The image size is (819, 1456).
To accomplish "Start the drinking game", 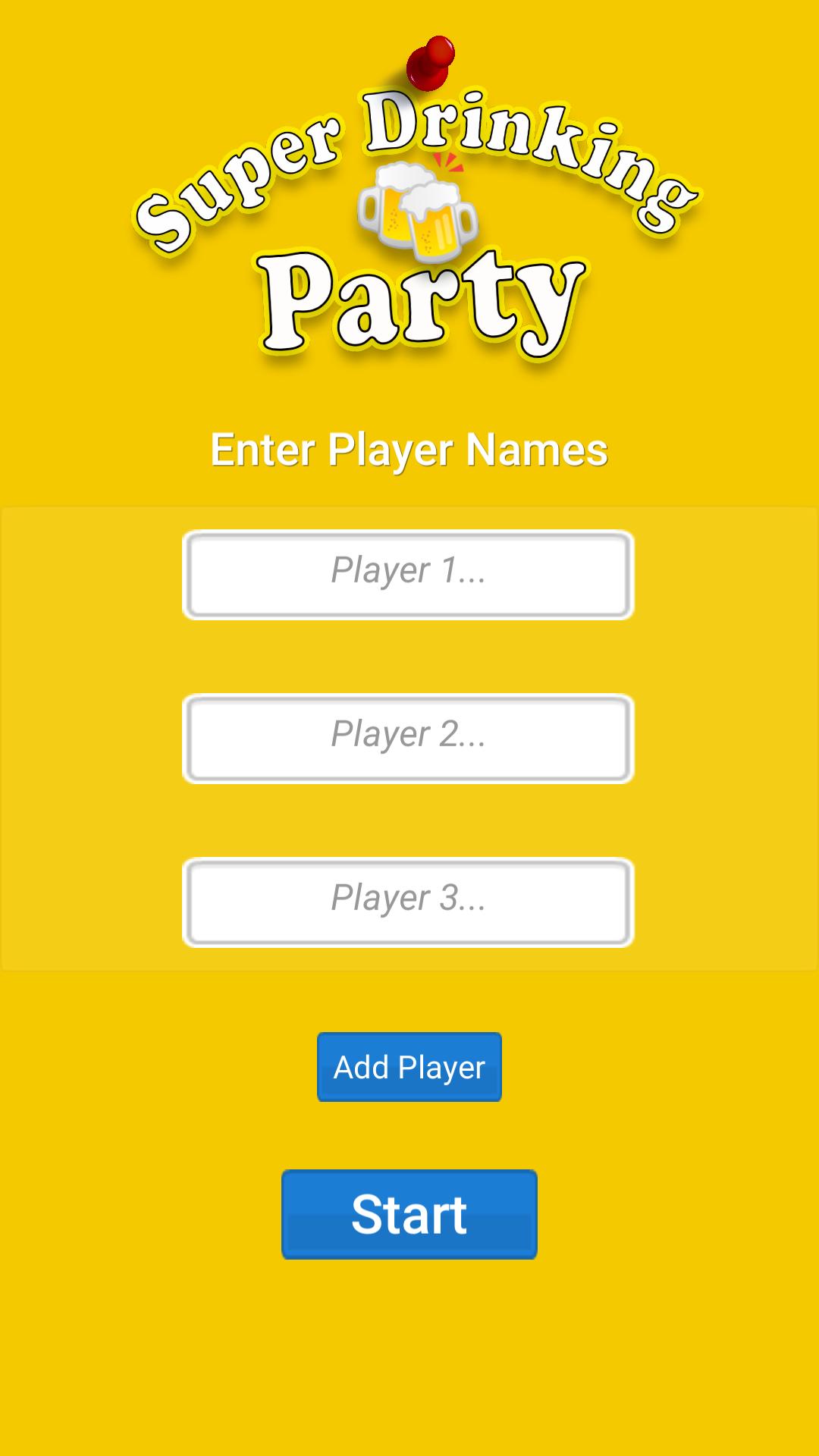I will click(409, 1215).
